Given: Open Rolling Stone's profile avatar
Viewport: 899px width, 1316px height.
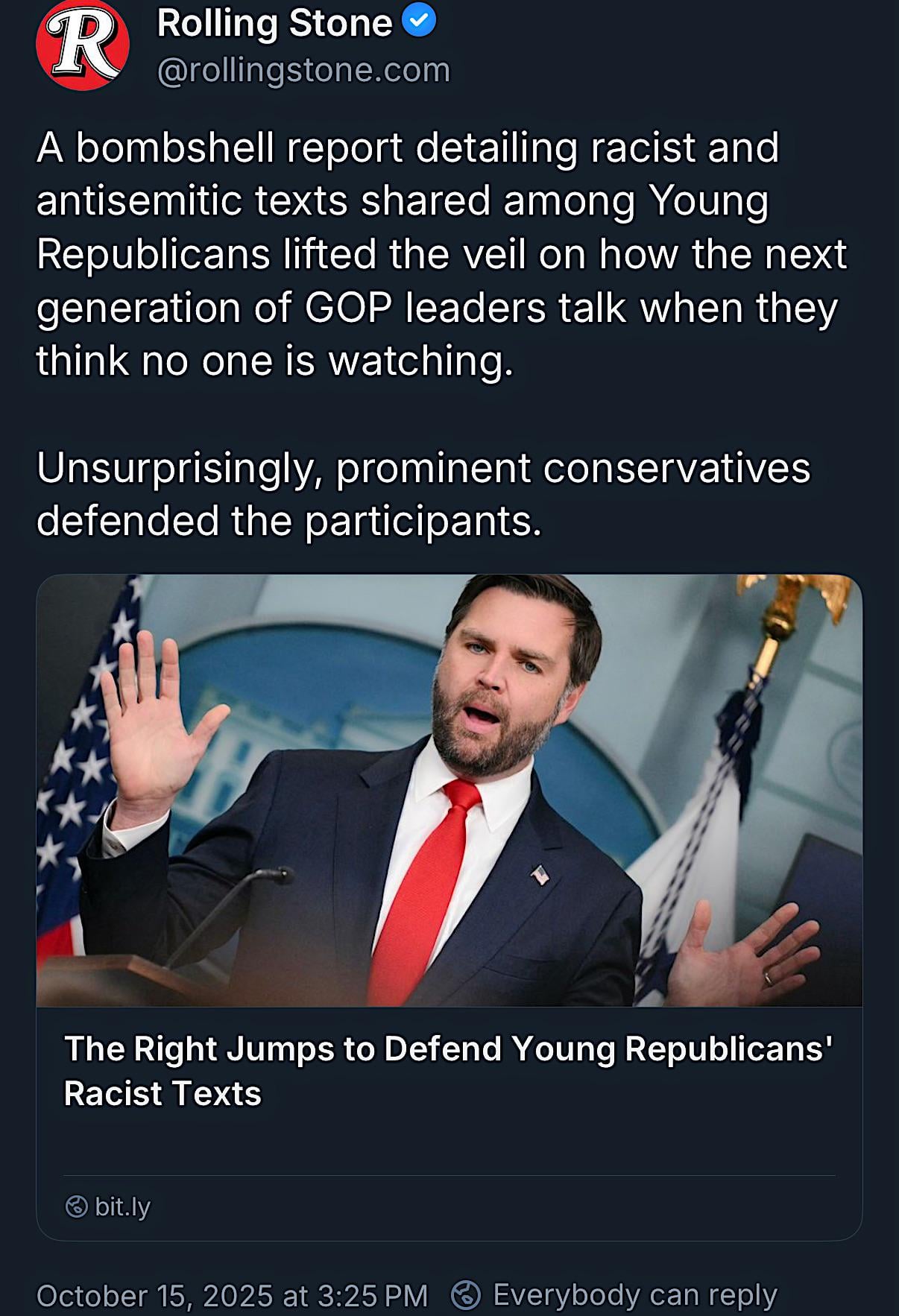Looking at the screenshot, I should point(82,45).
